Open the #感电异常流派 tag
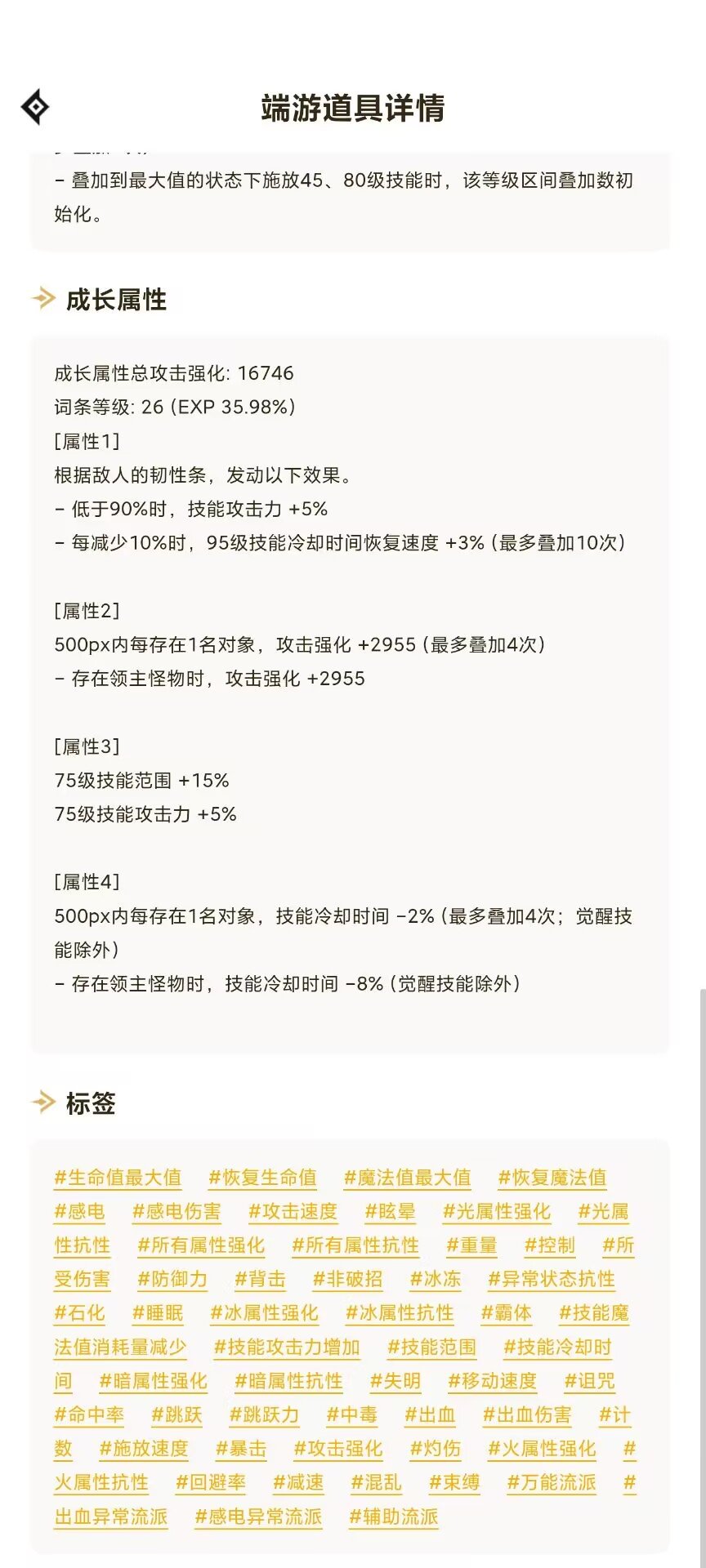This screenshot has height=1568, width=706. [x=258, y=1517]
